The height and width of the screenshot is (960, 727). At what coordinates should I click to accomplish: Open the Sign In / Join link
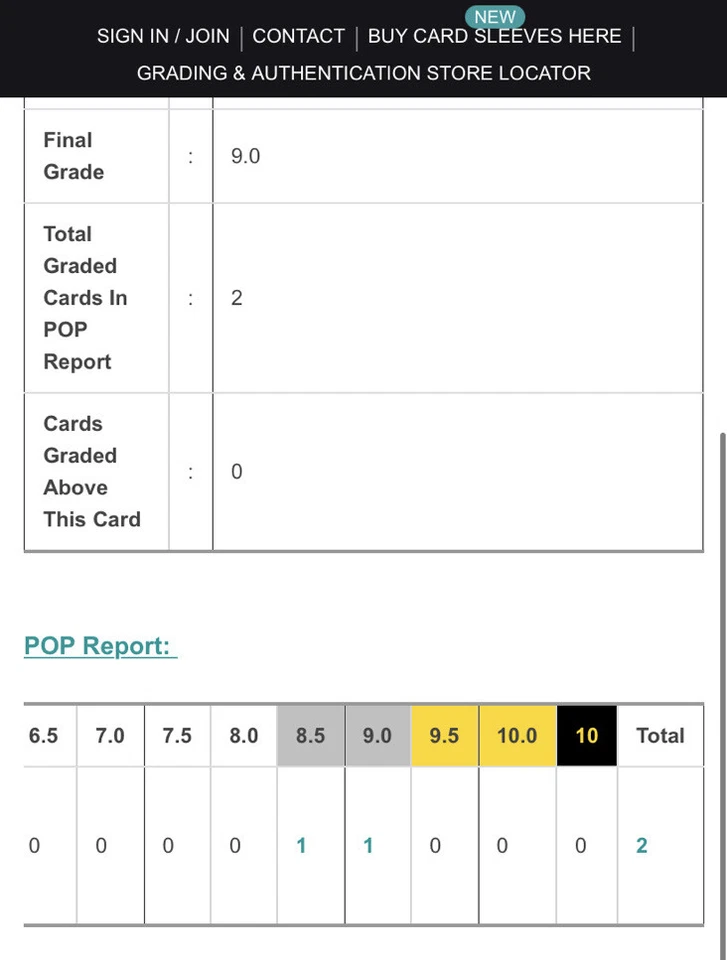pos(163,36)
